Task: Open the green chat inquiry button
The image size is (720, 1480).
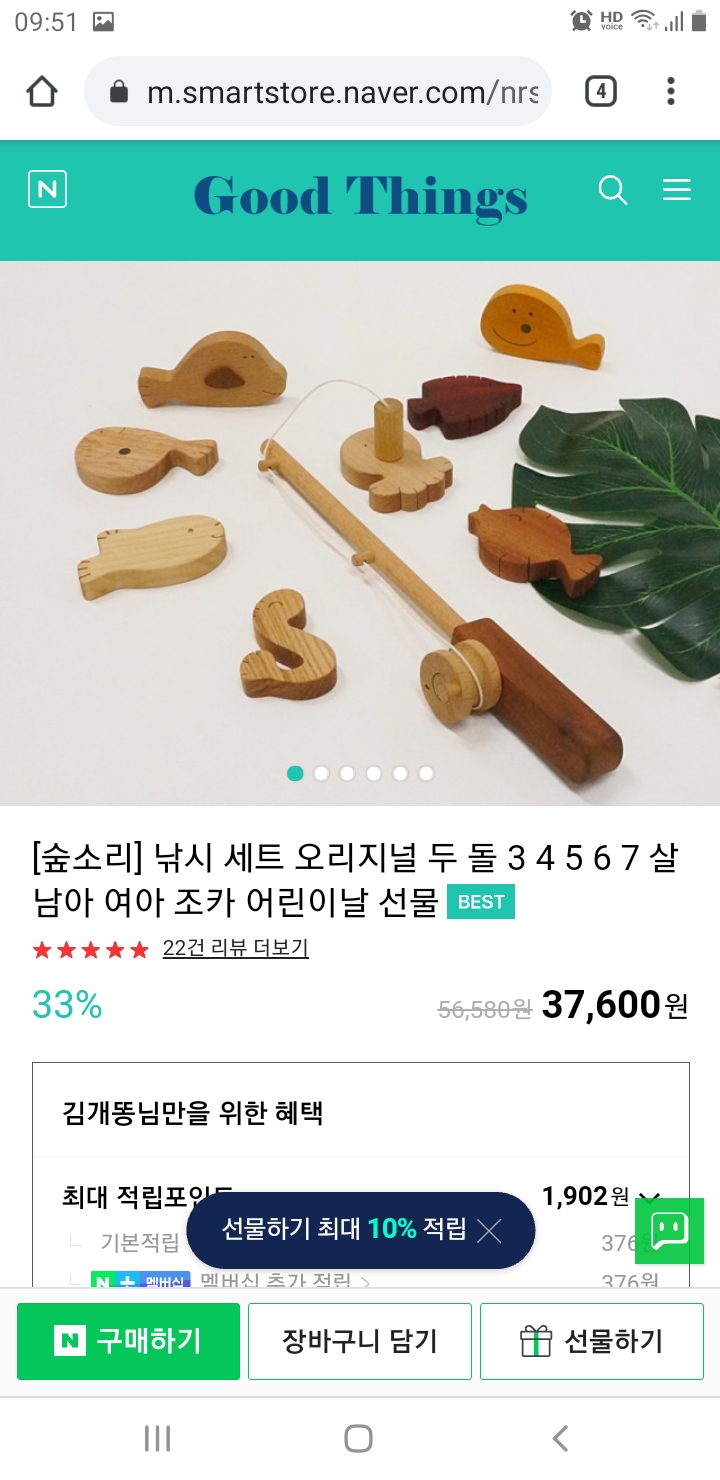Action: click(669, 1230)
